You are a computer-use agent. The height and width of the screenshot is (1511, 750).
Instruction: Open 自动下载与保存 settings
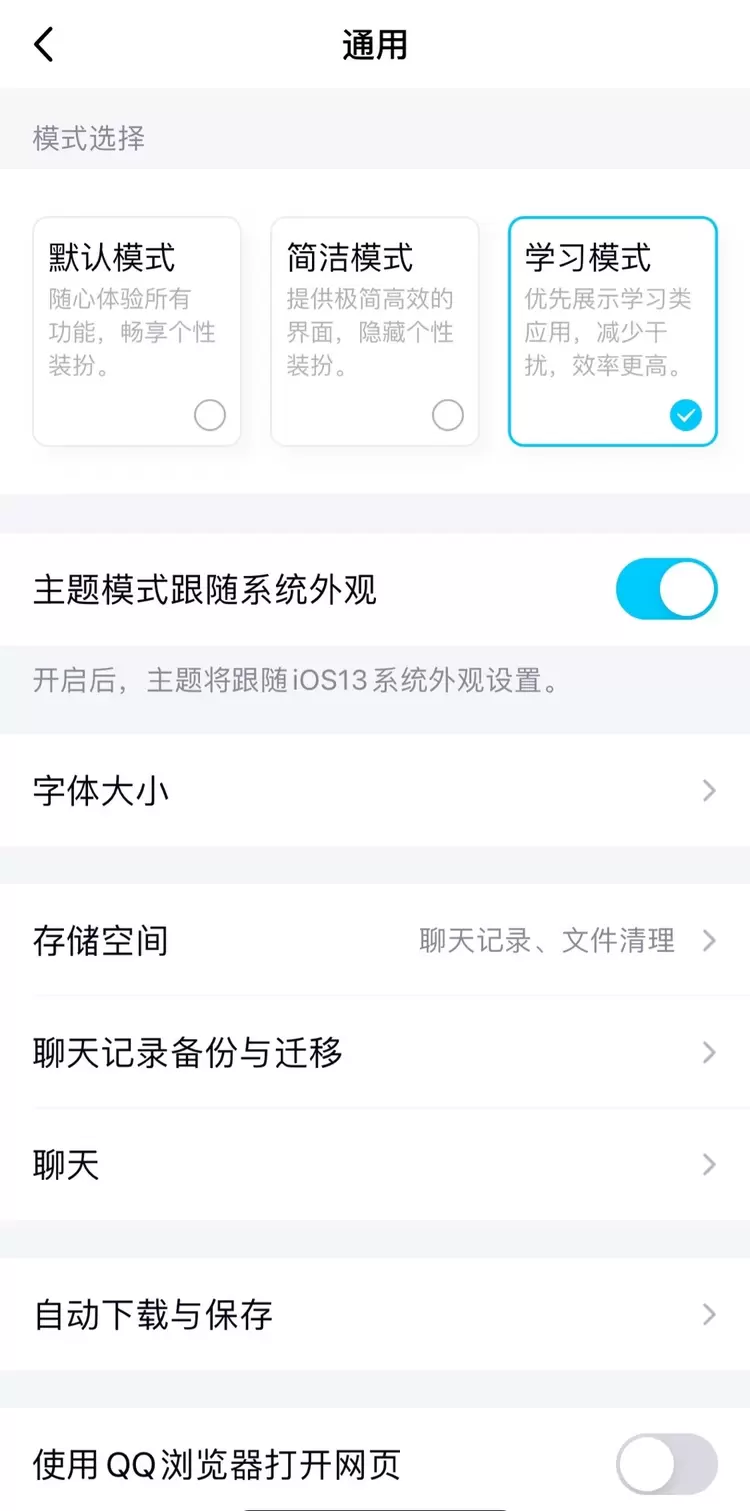375,1314
